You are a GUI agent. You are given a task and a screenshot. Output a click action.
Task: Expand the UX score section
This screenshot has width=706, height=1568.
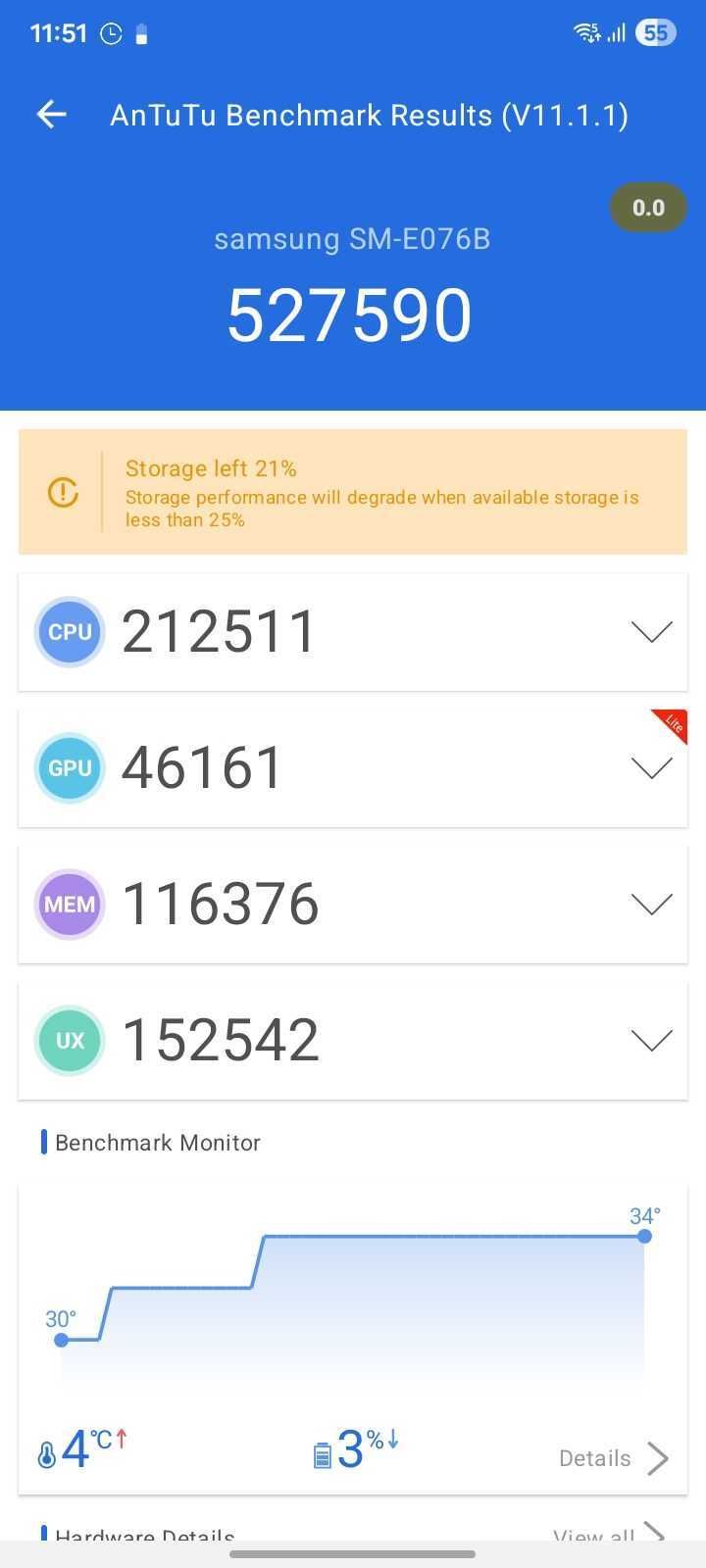[651, 1041]
